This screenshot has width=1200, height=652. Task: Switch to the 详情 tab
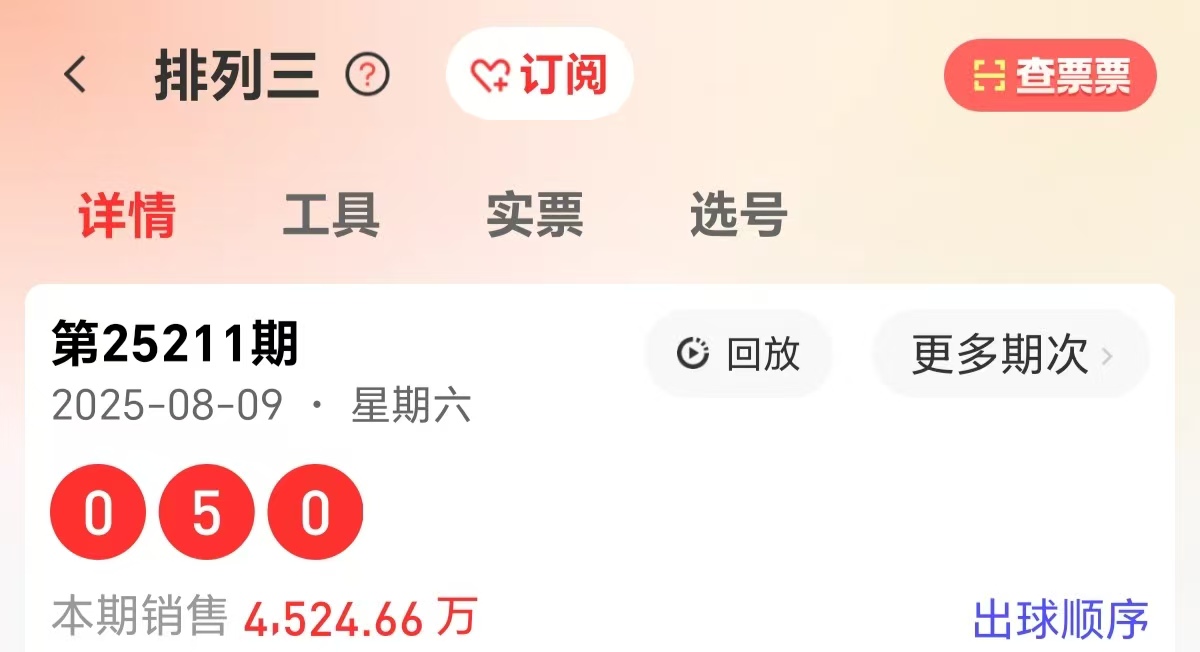127,215
